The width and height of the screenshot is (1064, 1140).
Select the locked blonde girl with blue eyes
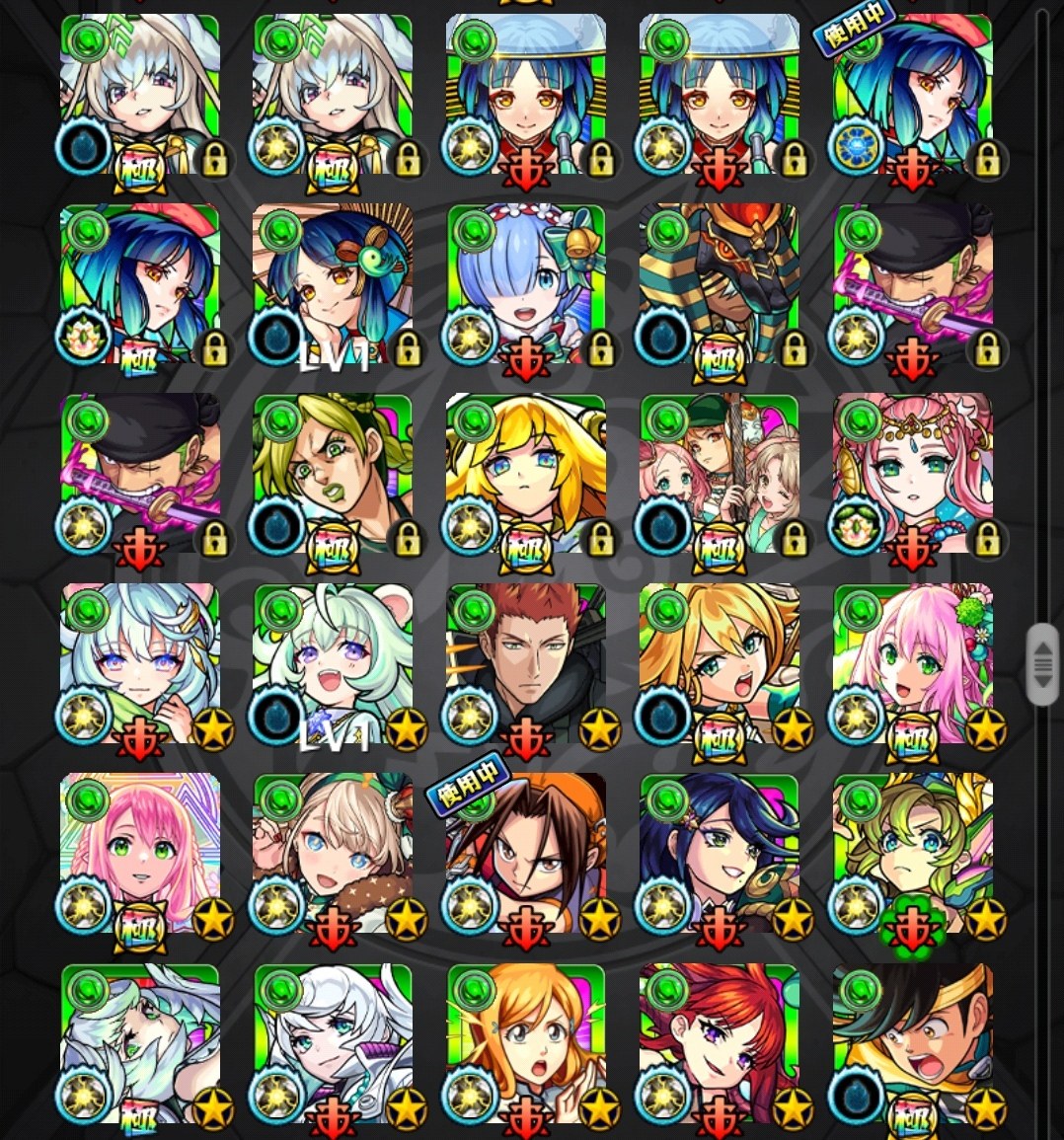pyautogui.click(x=525, y=474)
